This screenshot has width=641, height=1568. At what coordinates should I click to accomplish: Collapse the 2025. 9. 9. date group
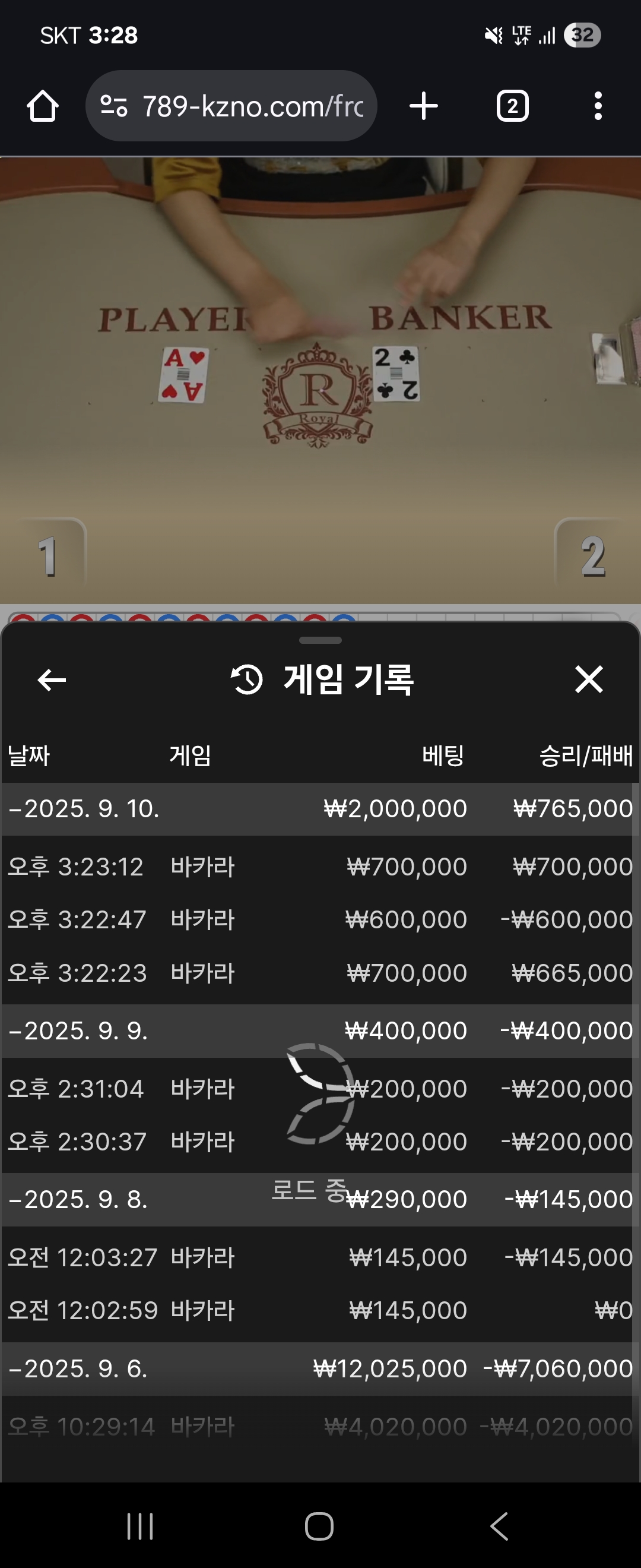[78, 1030]
